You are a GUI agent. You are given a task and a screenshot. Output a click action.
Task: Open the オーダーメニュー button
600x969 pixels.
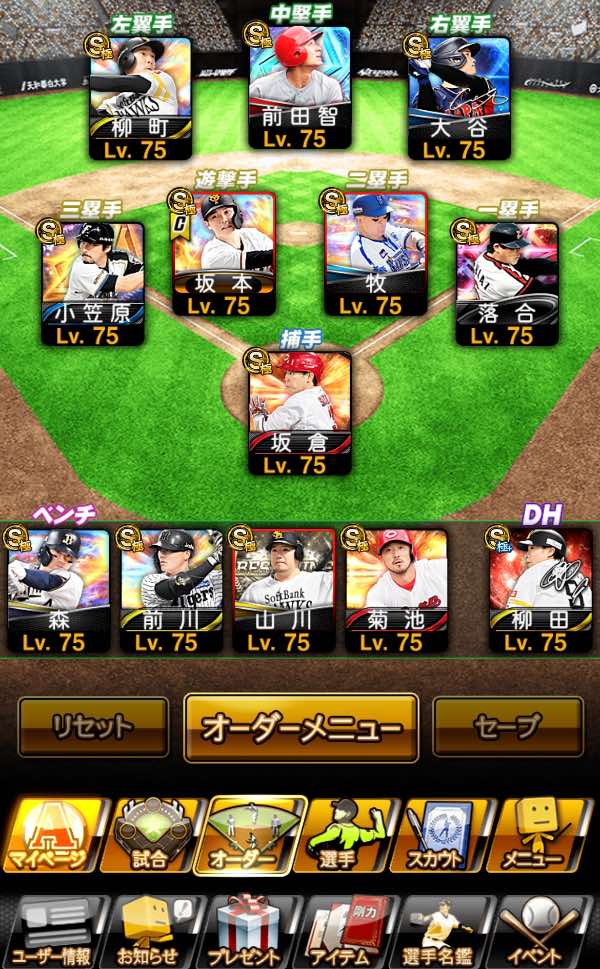(301, 728)
